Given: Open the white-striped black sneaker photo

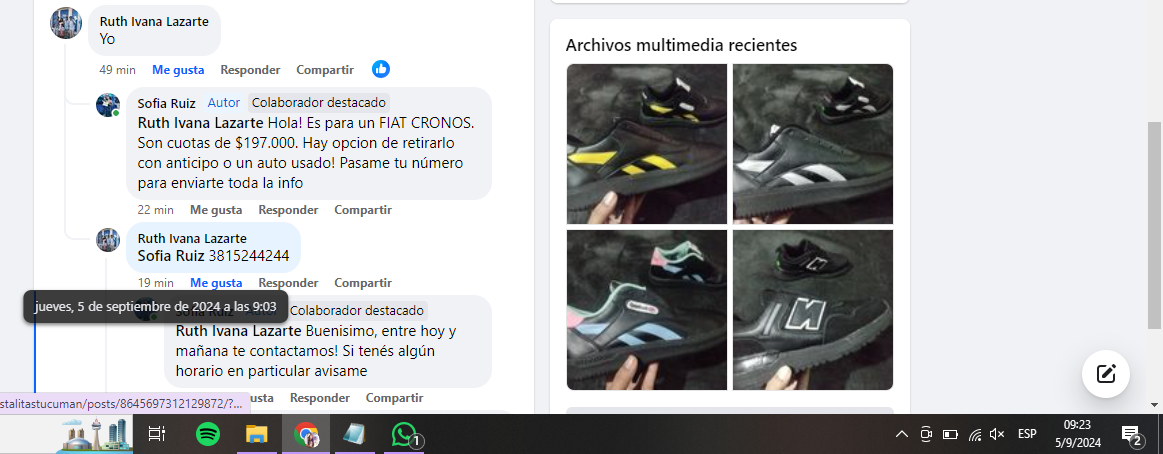Looking at the screenshot, I should click(813, 144).
